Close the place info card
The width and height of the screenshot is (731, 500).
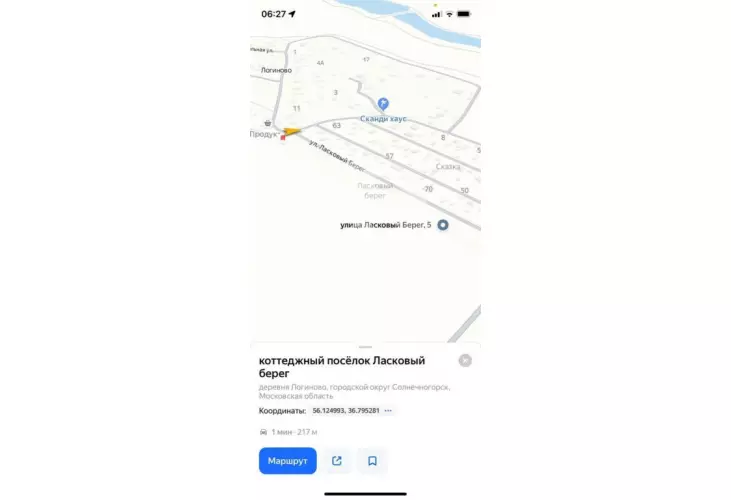click(x=465, y=361)
